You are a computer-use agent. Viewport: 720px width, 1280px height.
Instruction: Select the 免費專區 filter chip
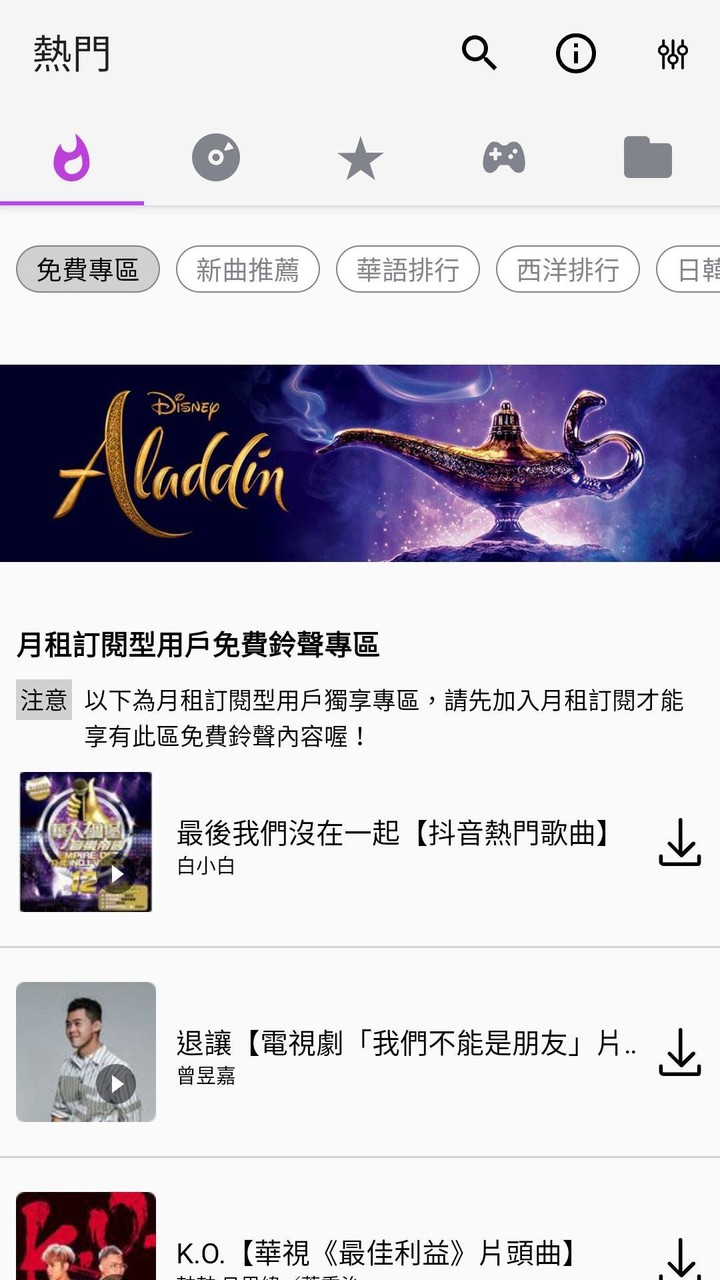click(x=87, y=269)
